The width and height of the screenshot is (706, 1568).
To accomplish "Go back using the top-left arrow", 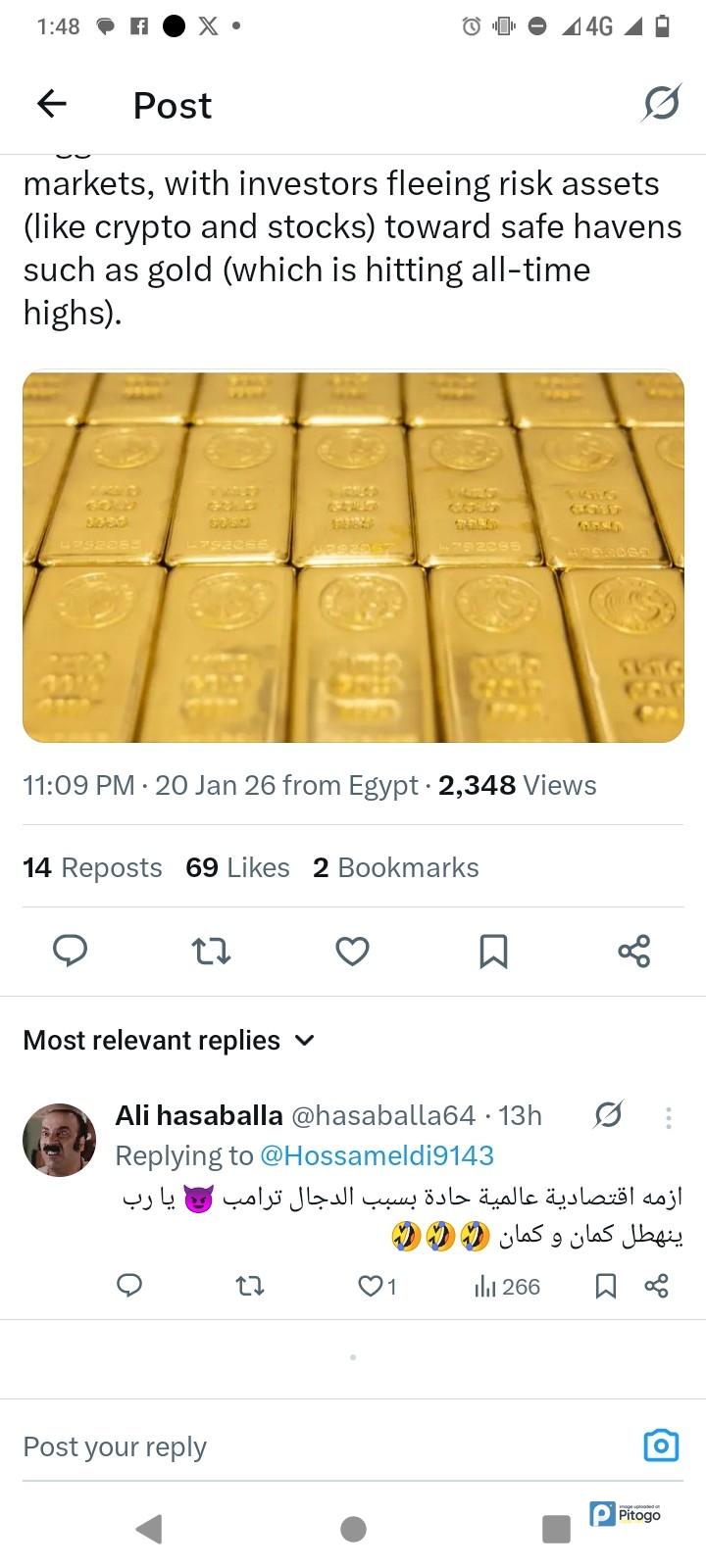I will pos(51,103).
